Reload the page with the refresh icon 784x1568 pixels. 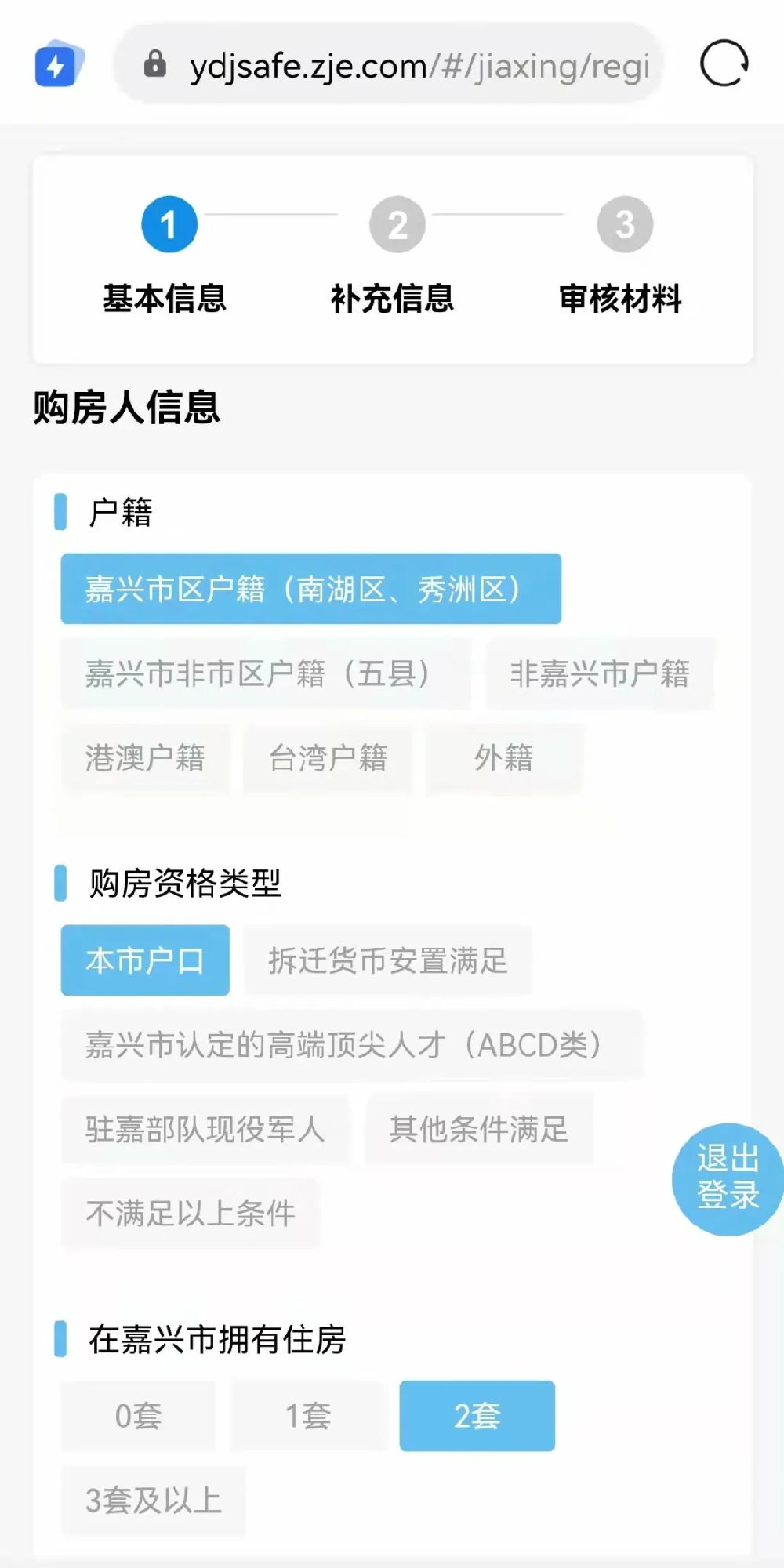724,64
